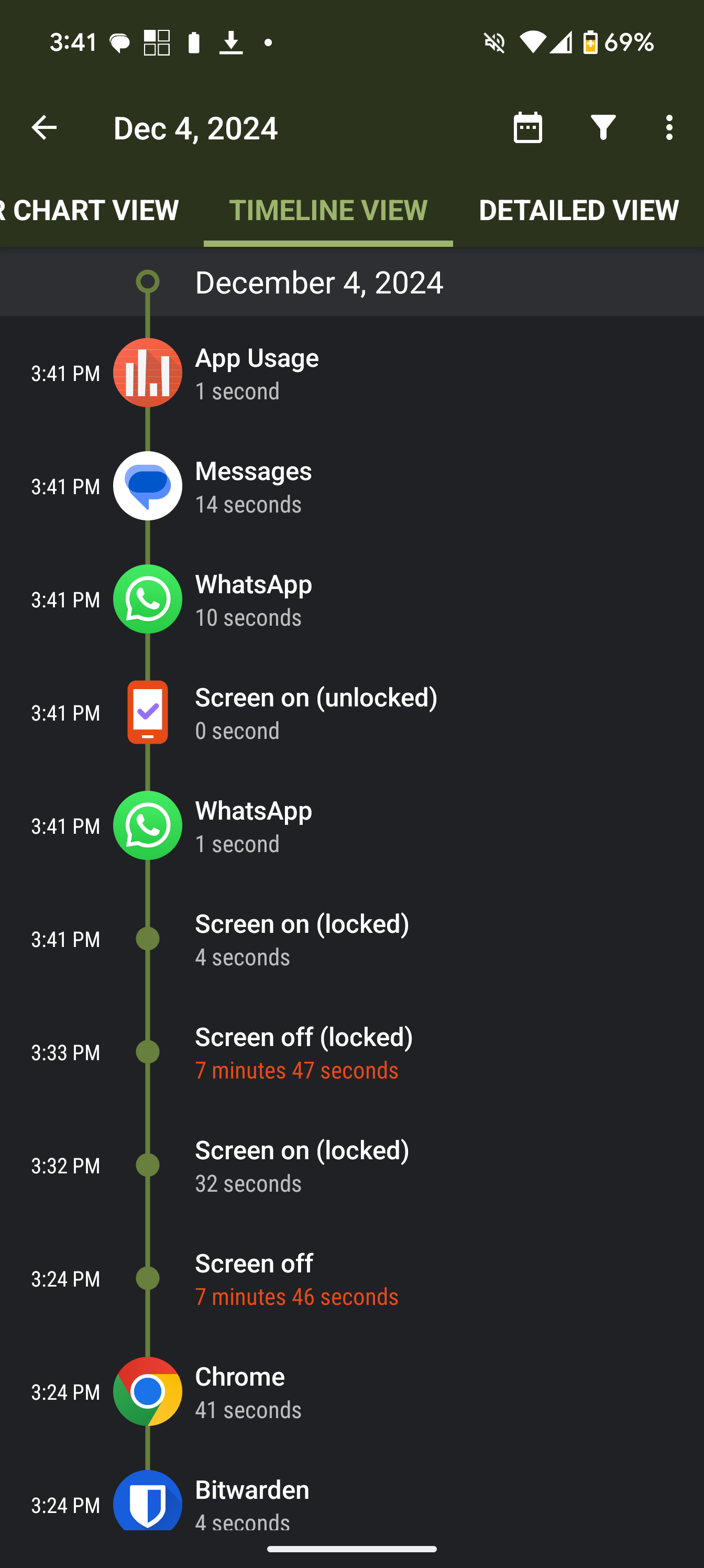
Task: Select the Timeline View tab
Action: (328, 210)
